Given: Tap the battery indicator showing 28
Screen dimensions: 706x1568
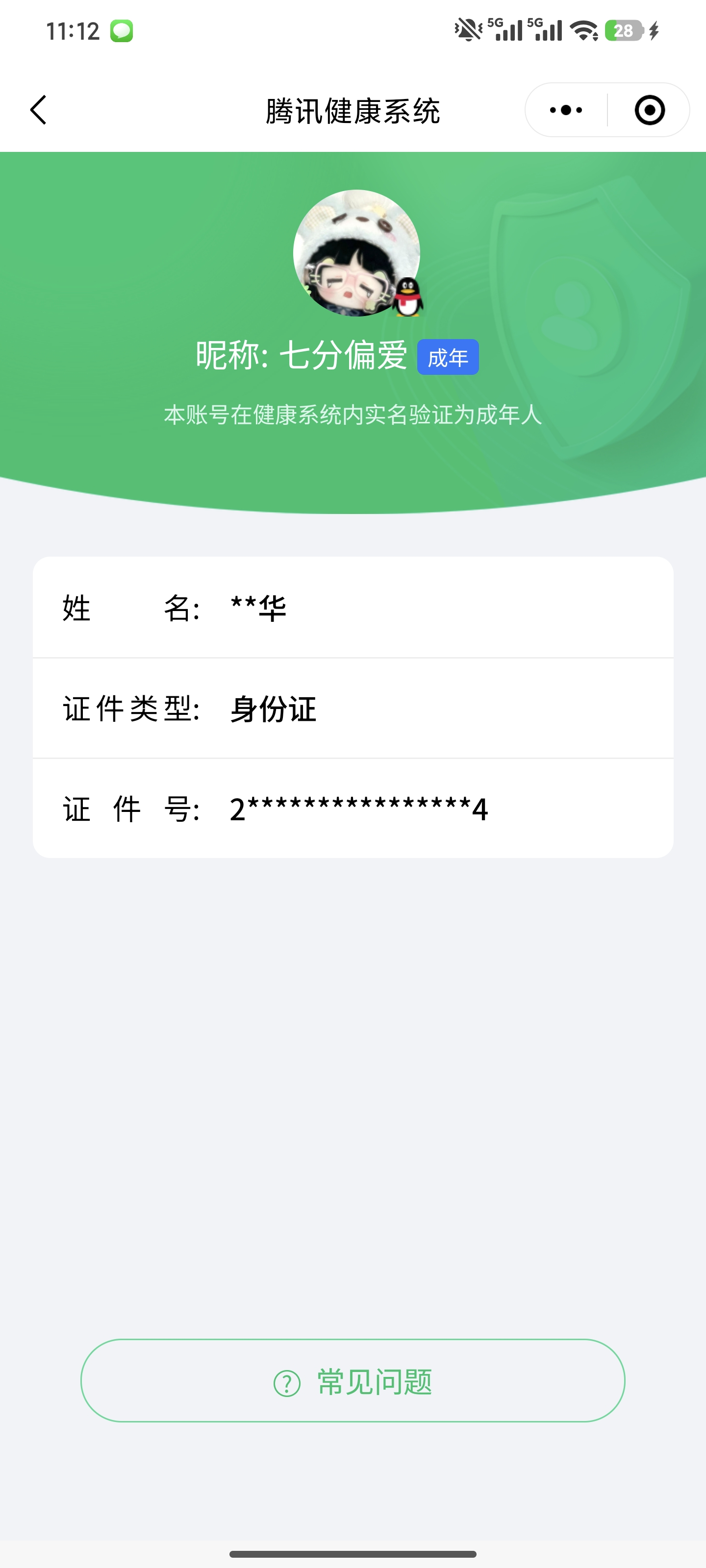Looking at the screenshot, I should (625, 29).
